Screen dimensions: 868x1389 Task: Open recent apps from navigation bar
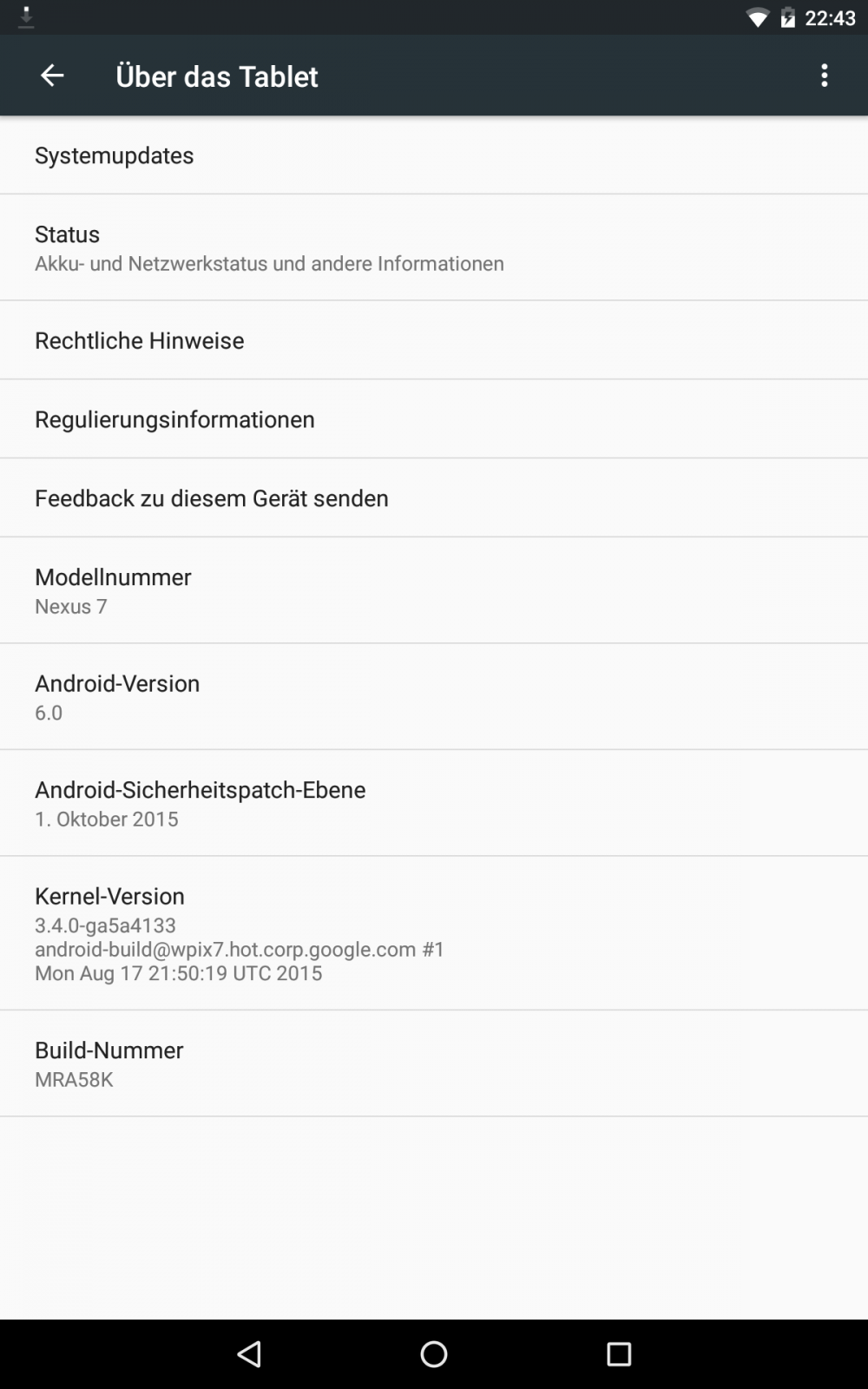[x=619, y=1353]
